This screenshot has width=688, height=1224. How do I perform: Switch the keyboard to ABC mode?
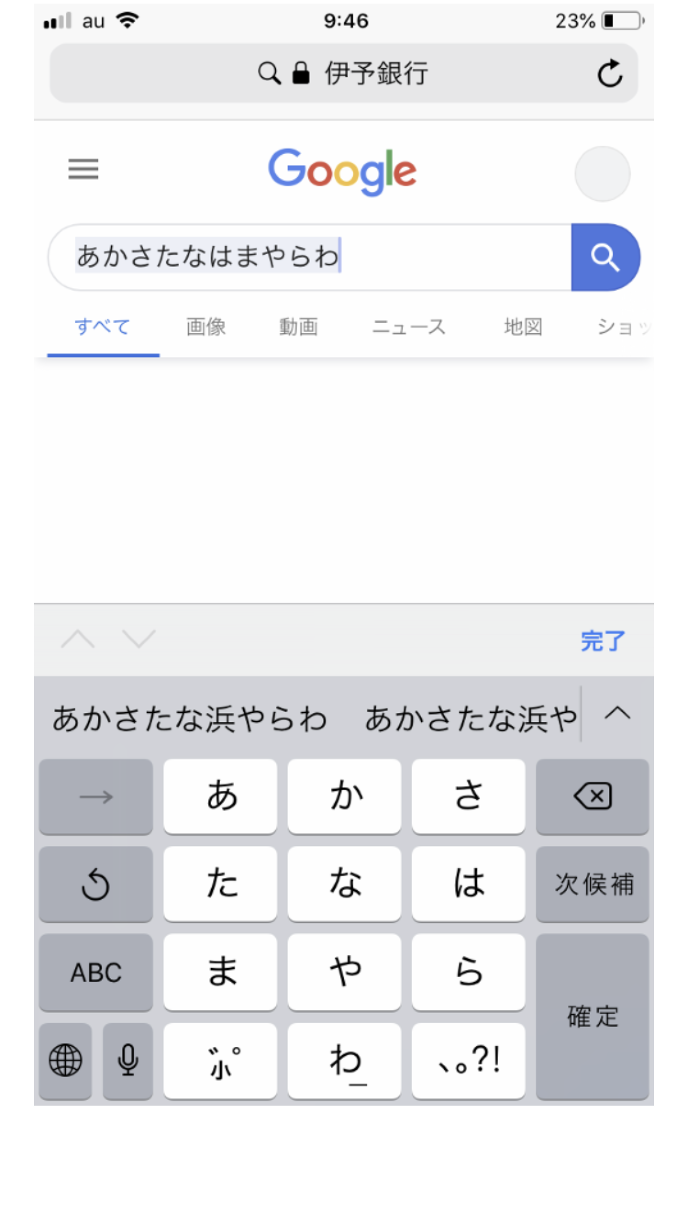click(x=96, y=973)
